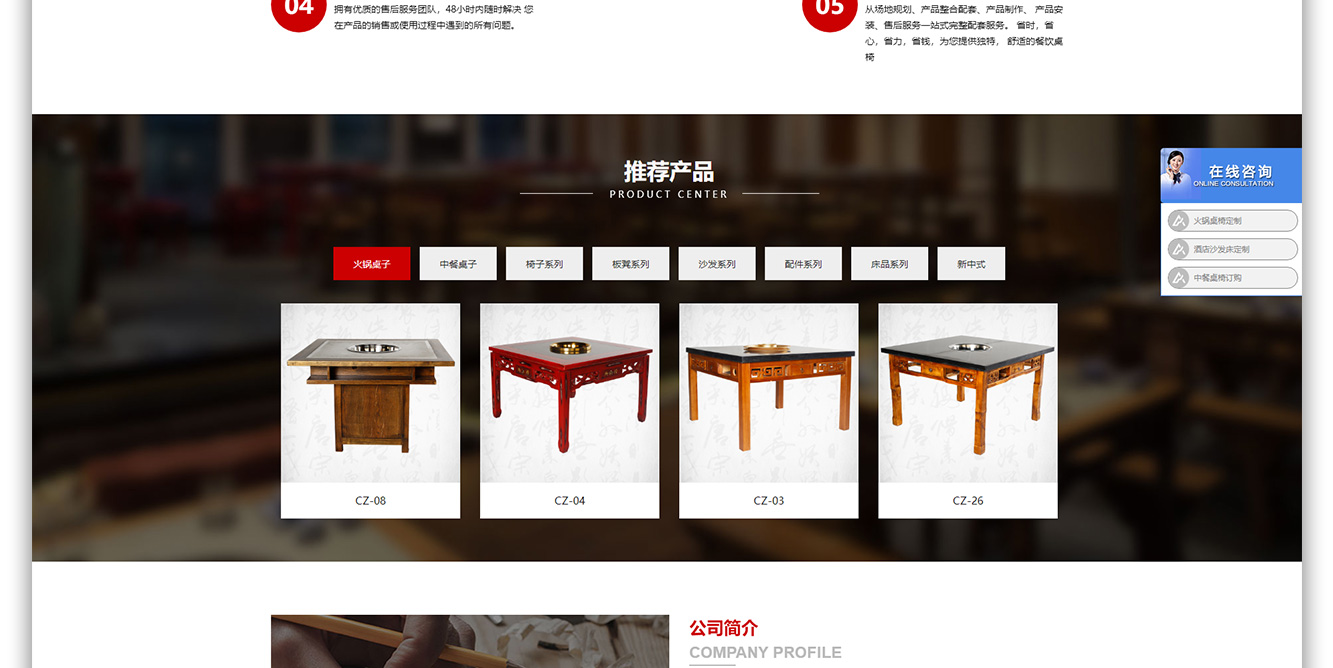Open the 板凳系列 product category
Image resolution: width=1333 pixels, height=668 pixels.
pos(630,264)
